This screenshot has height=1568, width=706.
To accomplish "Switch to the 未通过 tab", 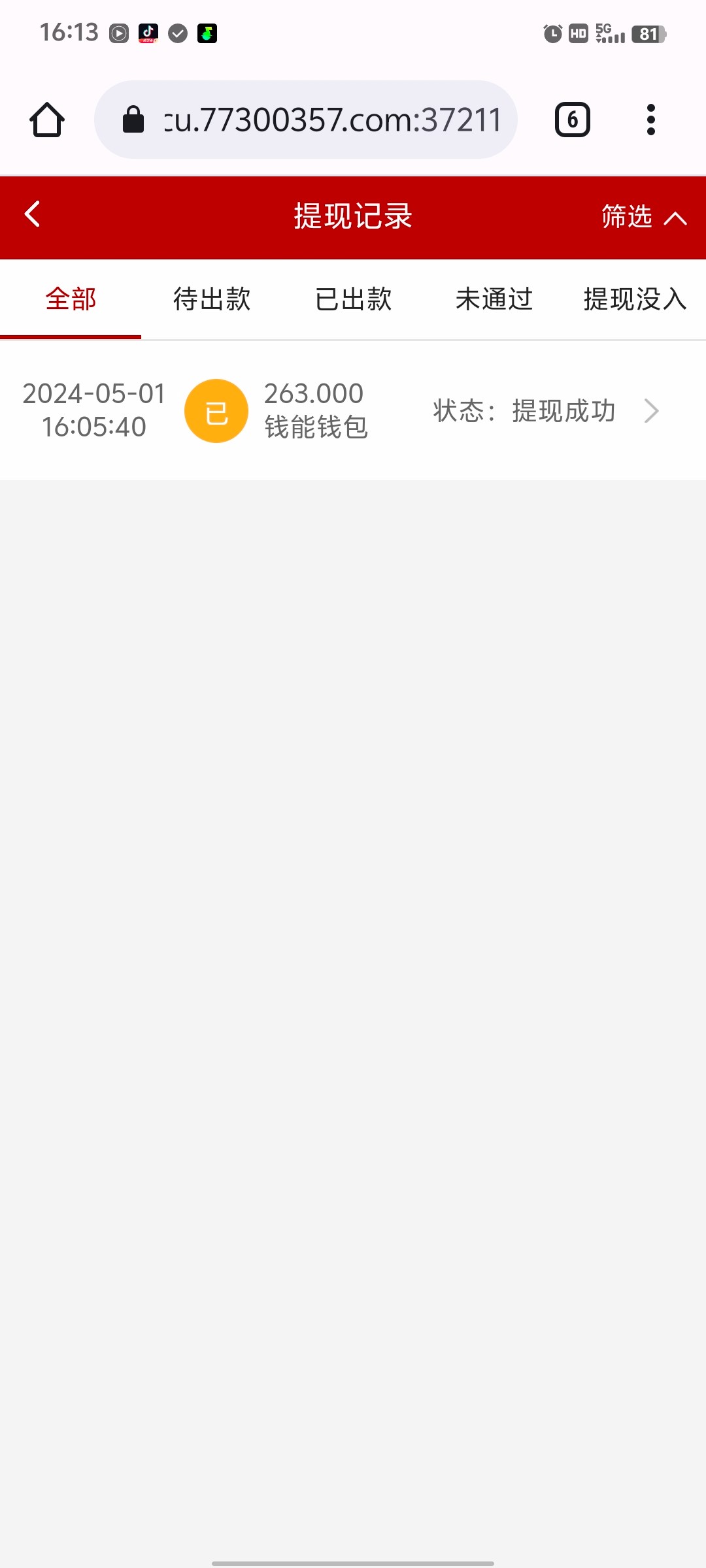I will 494,299.
